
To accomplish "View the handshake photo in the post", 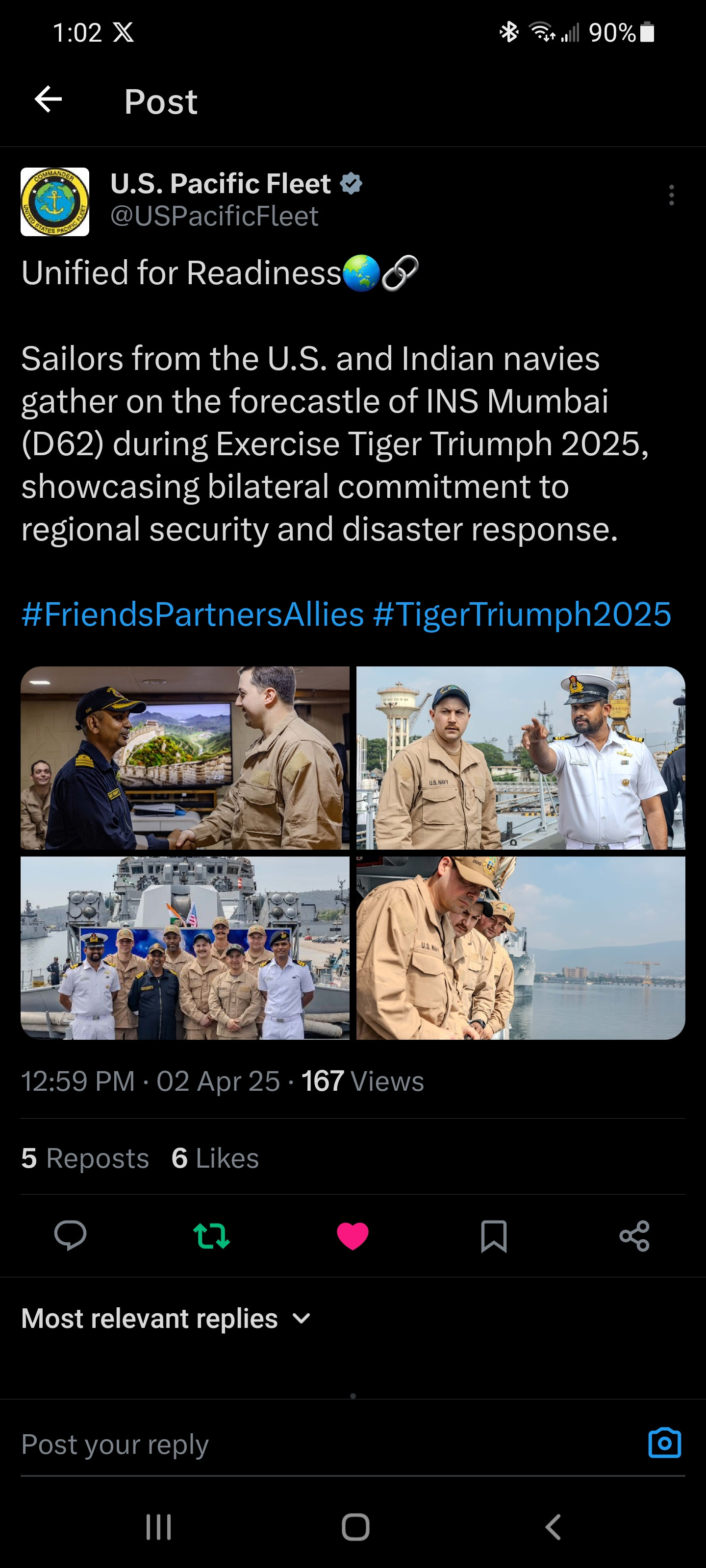I will coord(185,757).
